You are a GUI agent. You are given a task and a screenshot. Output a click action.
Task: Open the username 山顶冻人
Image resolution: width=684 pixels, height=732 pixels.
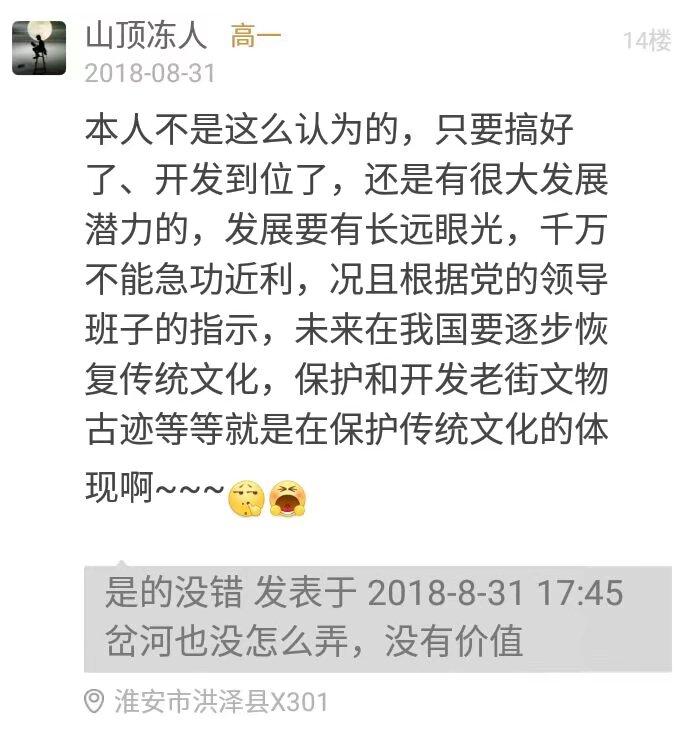coord(145,37)
